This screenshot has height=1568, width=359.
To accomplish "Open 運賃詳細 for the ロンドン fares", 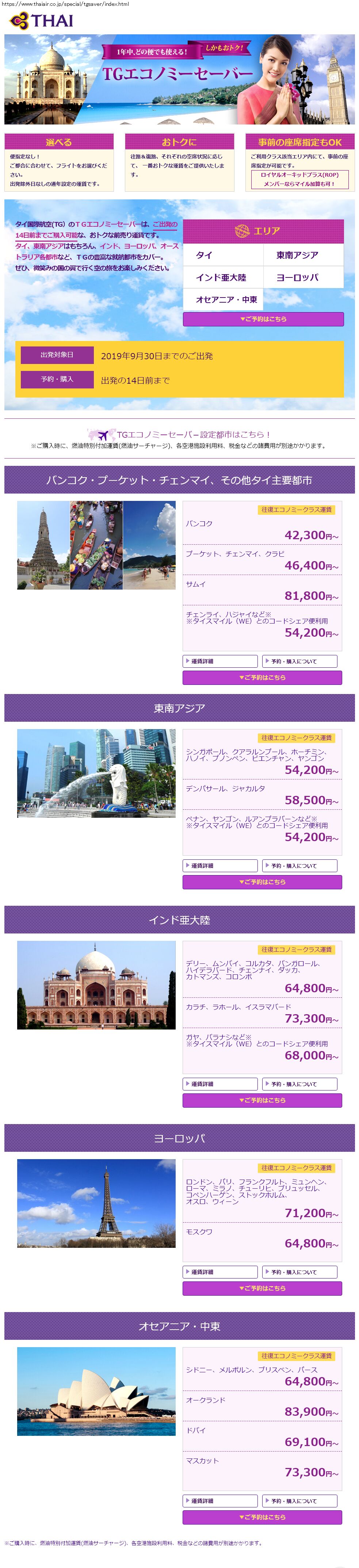I will (x=220, y=1272).
